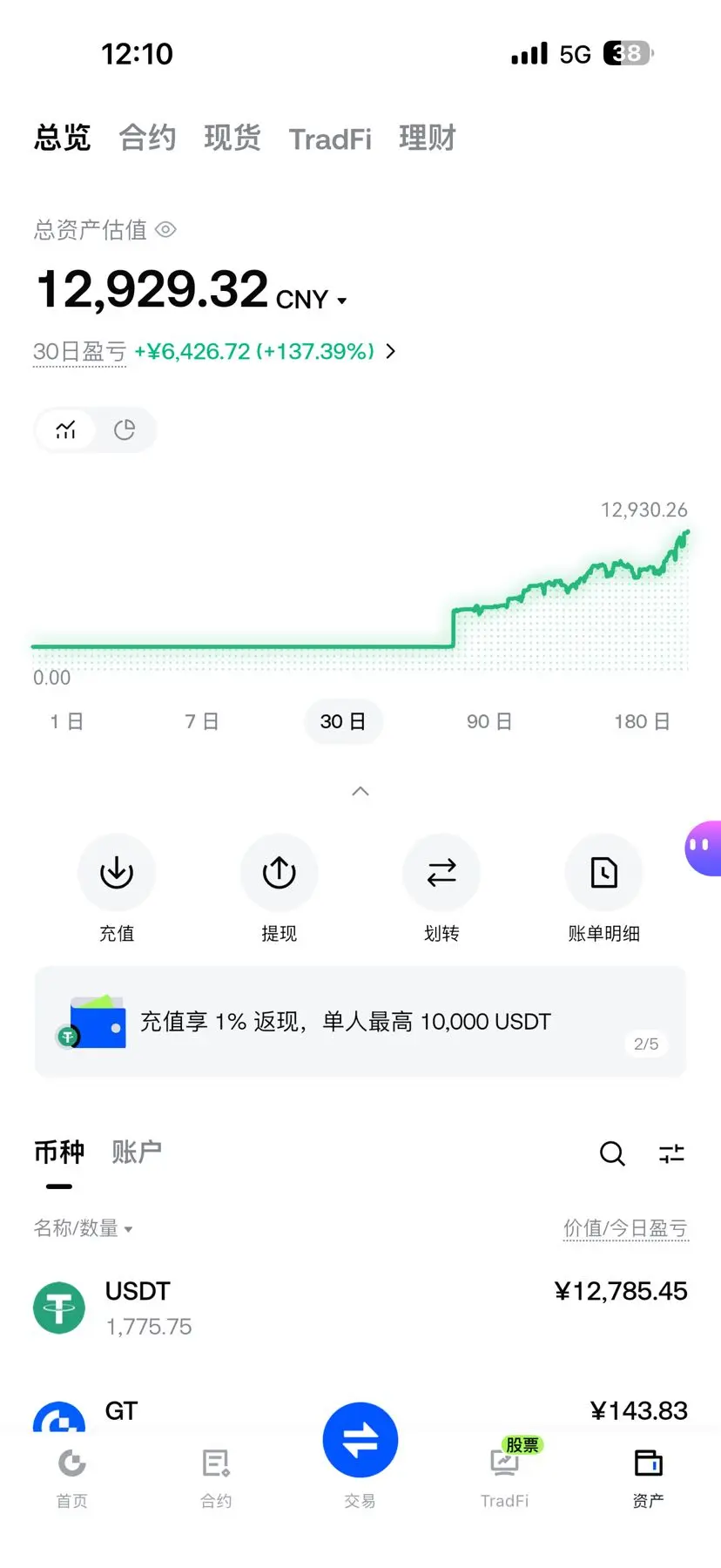Switch to the 账户 list tab
Image resolution: width=721 pixels, height=1568 pixels.
137,1152
